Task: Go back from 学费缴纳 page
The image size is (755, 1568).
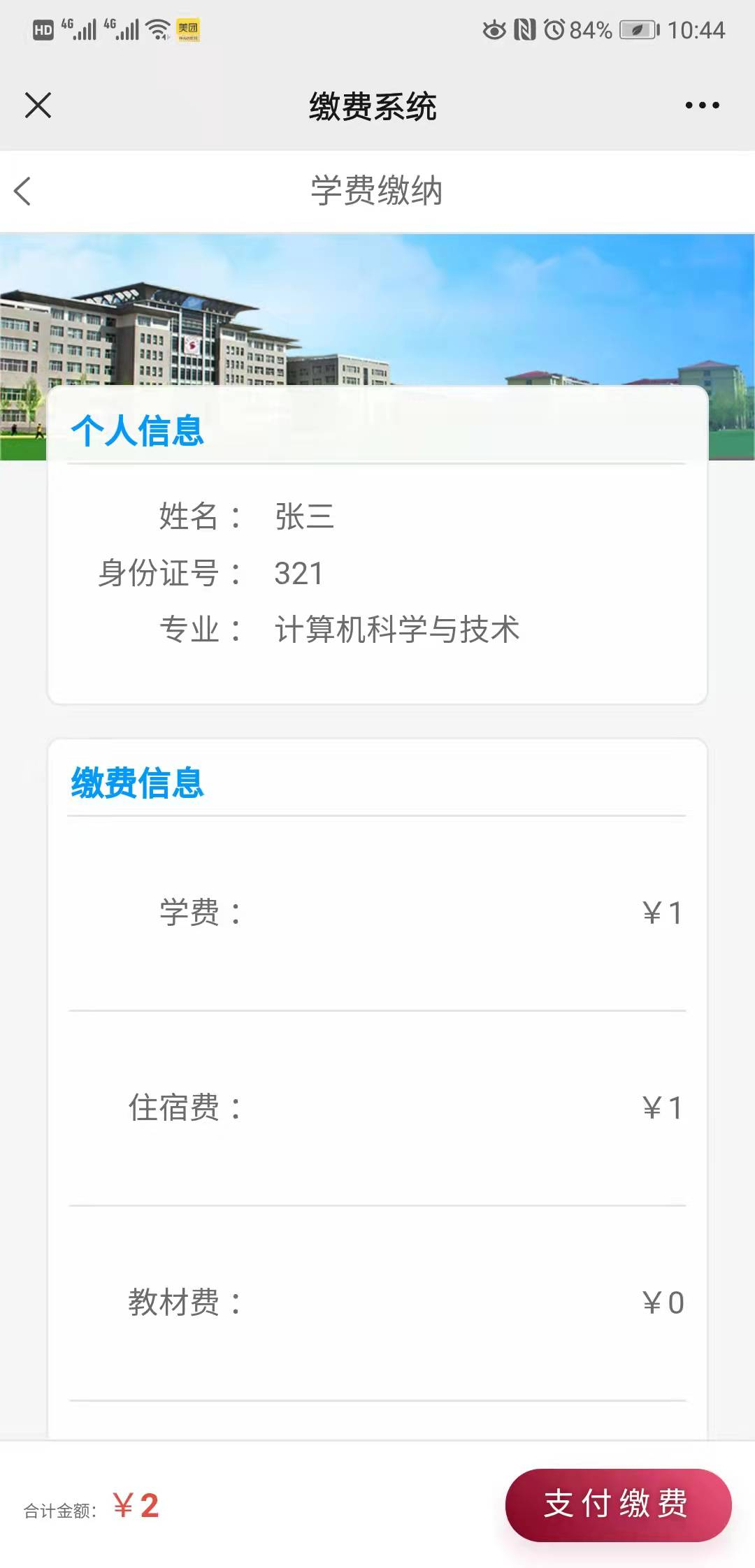Action: 23,191
